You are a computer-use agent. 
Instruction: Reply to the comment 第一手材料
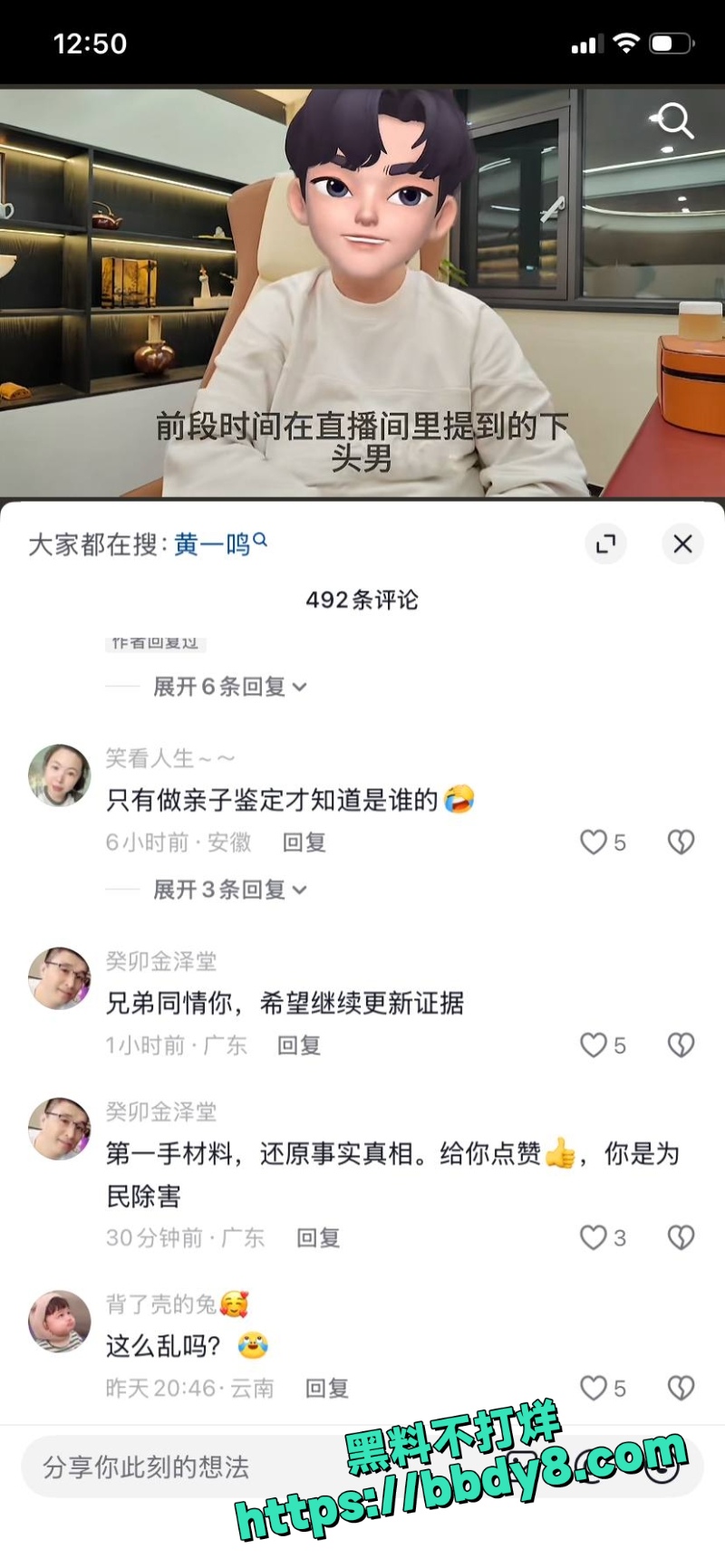(318, 1237)
